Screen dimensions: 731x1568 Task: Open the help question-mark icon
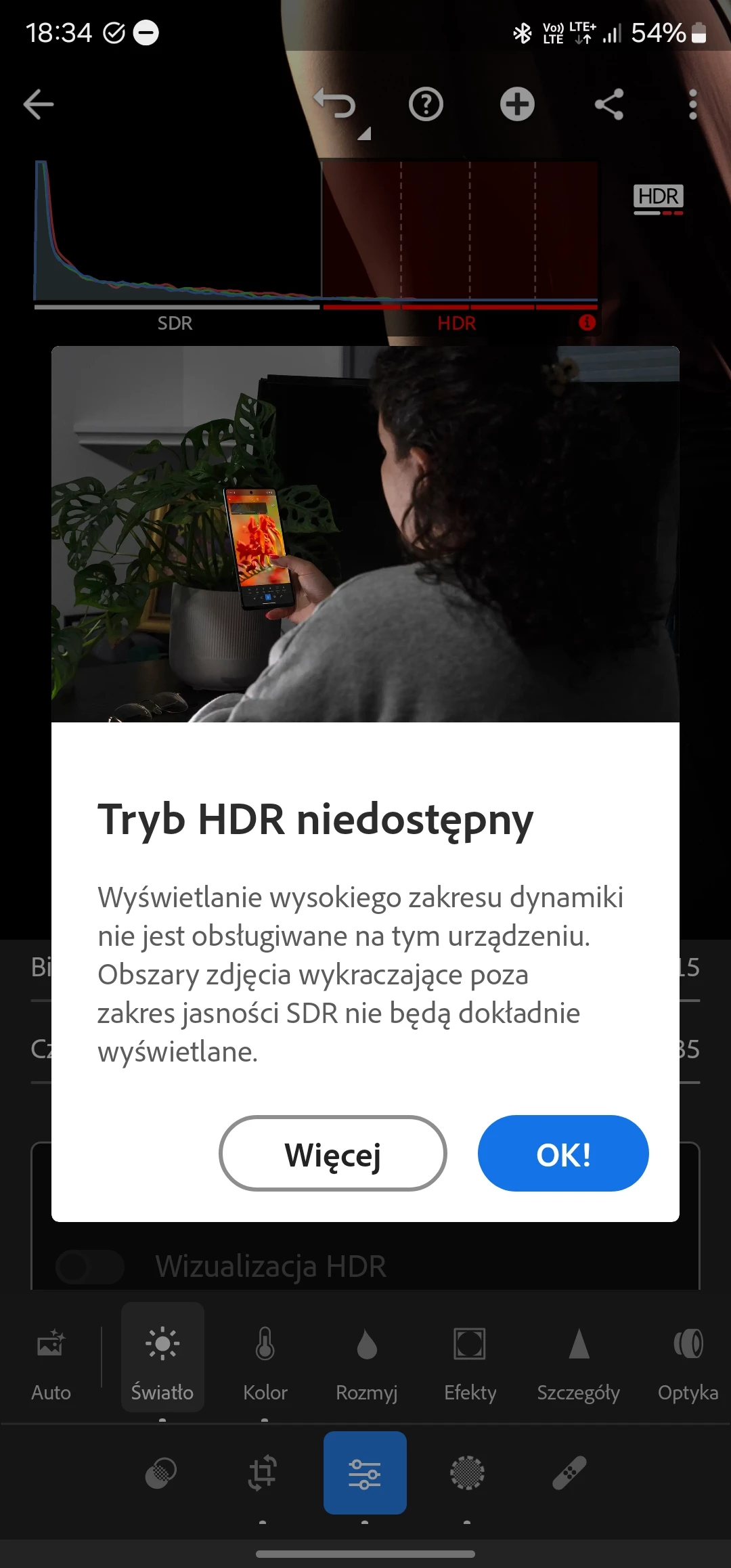426,104
